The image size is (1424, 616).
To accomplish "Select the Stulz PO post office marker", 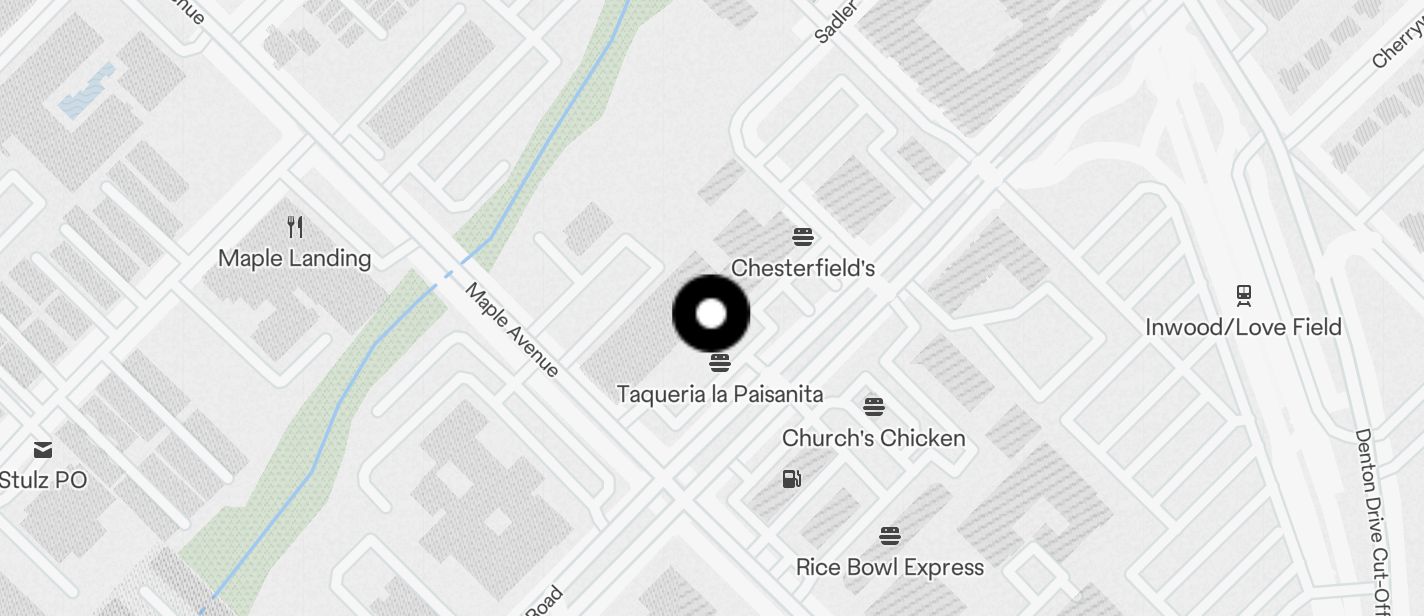I will pos(42,449).
